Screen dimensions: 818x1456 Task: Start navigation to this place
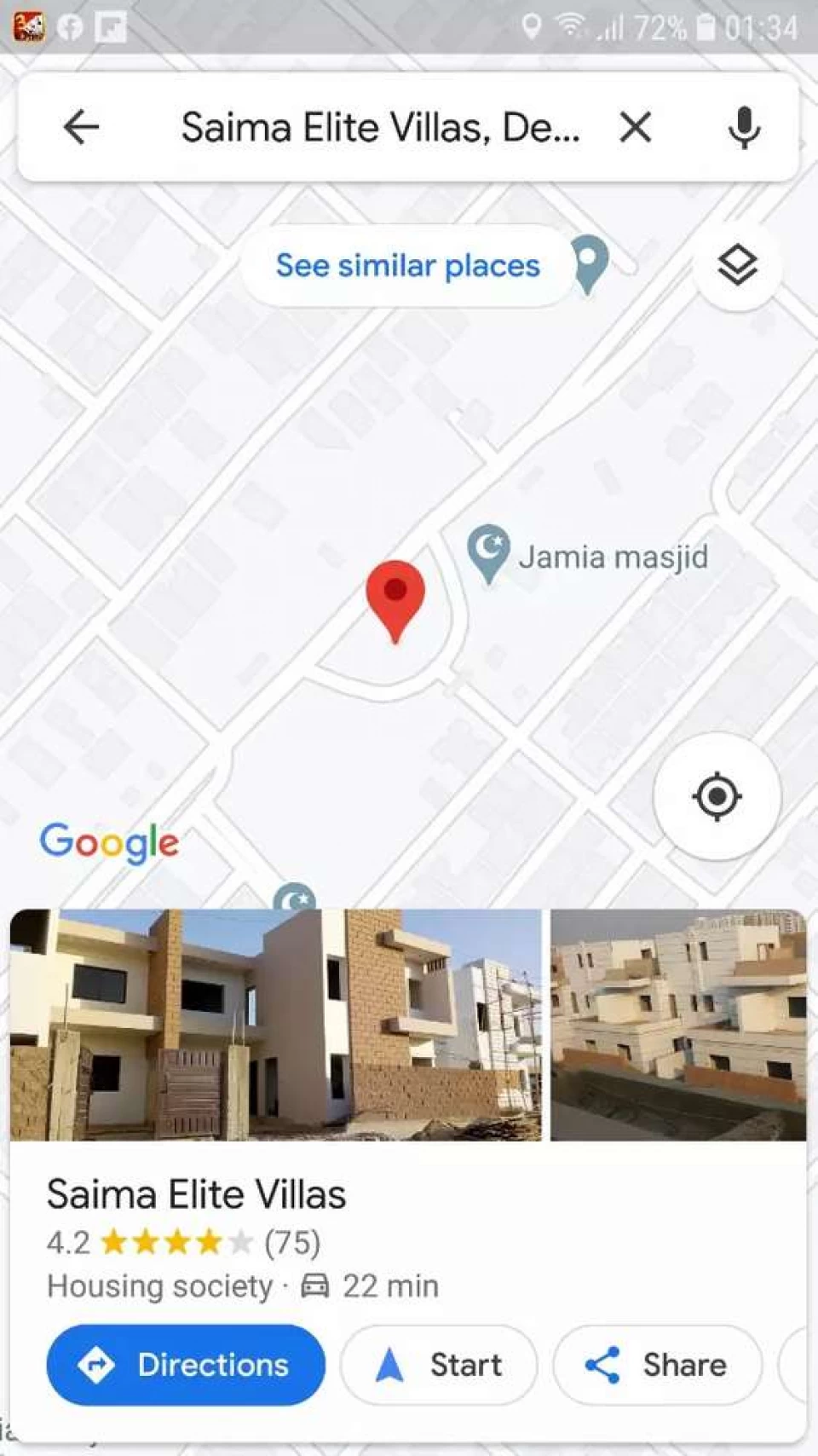pyautogui.click(x=439, y=1365)
